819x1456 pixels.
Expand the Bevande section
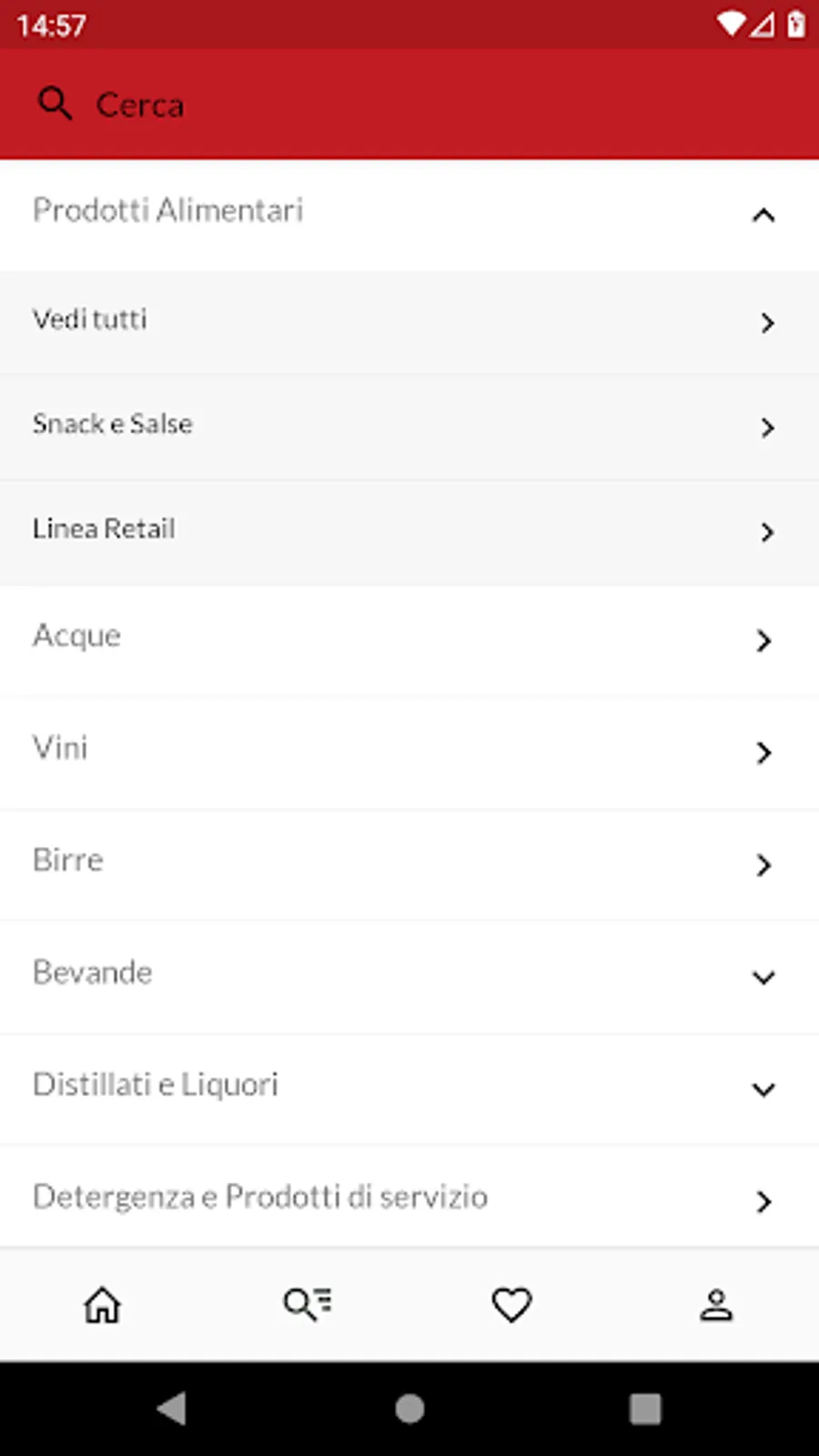409,976
